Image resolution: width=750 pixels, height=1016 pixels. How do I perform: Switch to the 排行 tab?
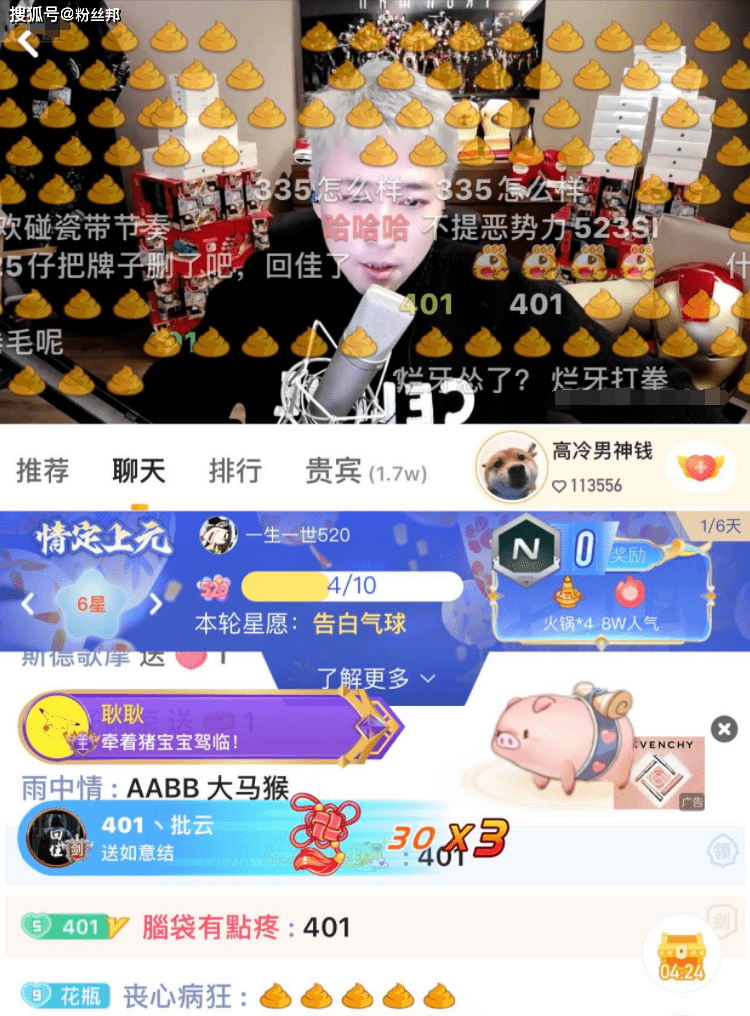point(235,470)
